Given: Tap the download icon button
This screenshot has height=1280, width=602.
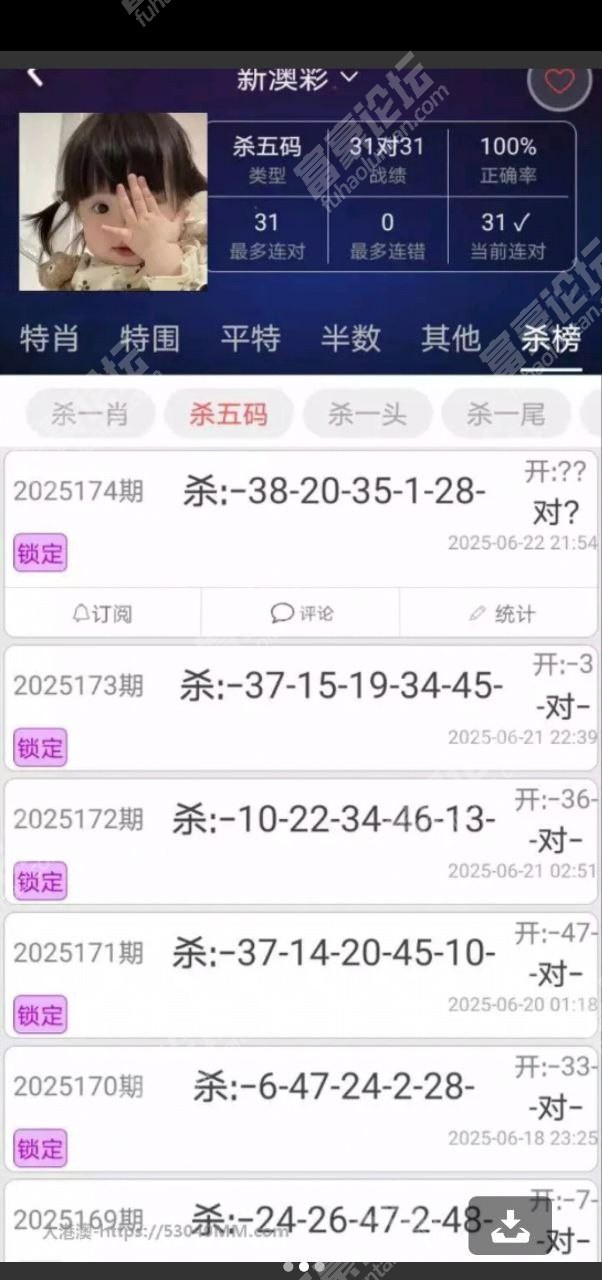Looking at the screenshot, I should [509, 1226].
